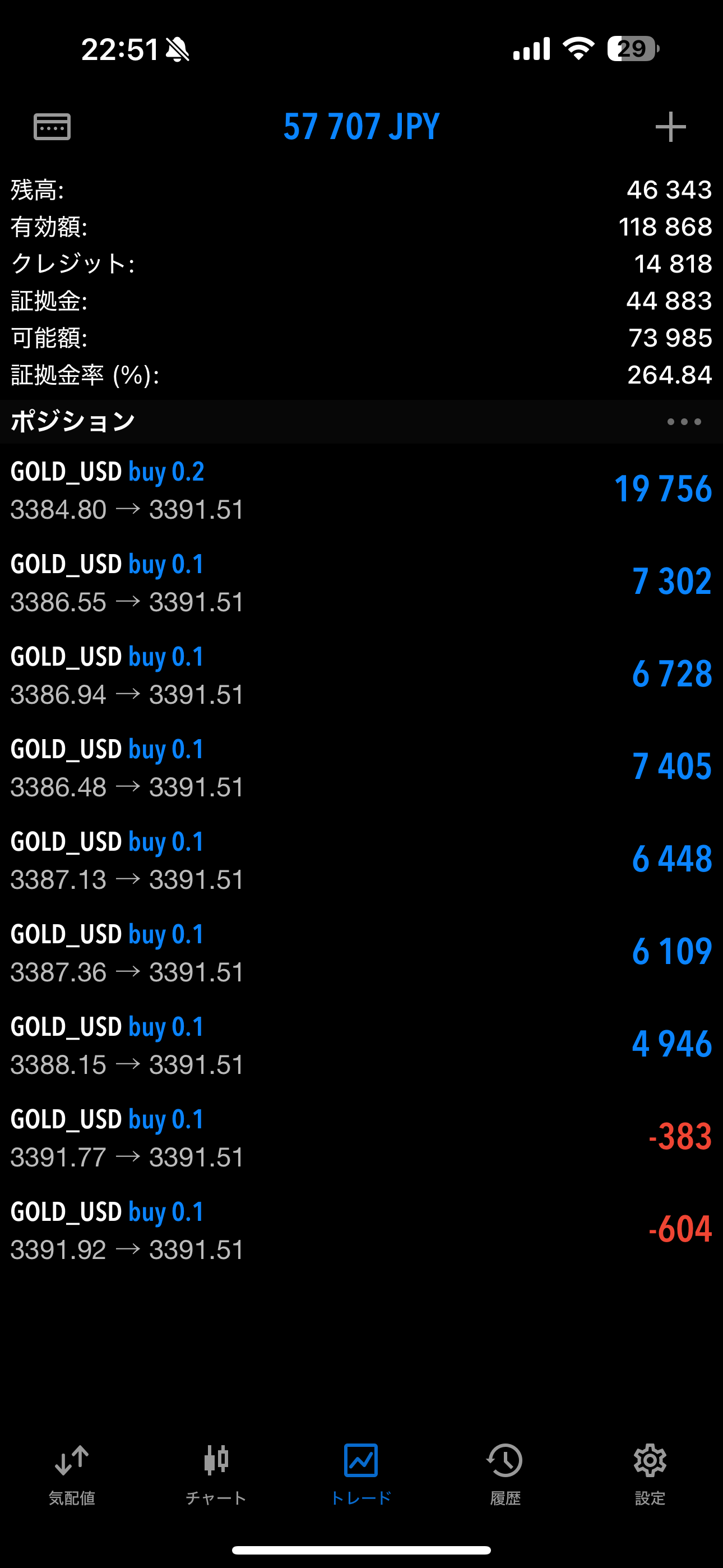This screenshot has width=723, height=1568.
Task: Open the positions three-dot menu
Action: [x=684, y=422]
